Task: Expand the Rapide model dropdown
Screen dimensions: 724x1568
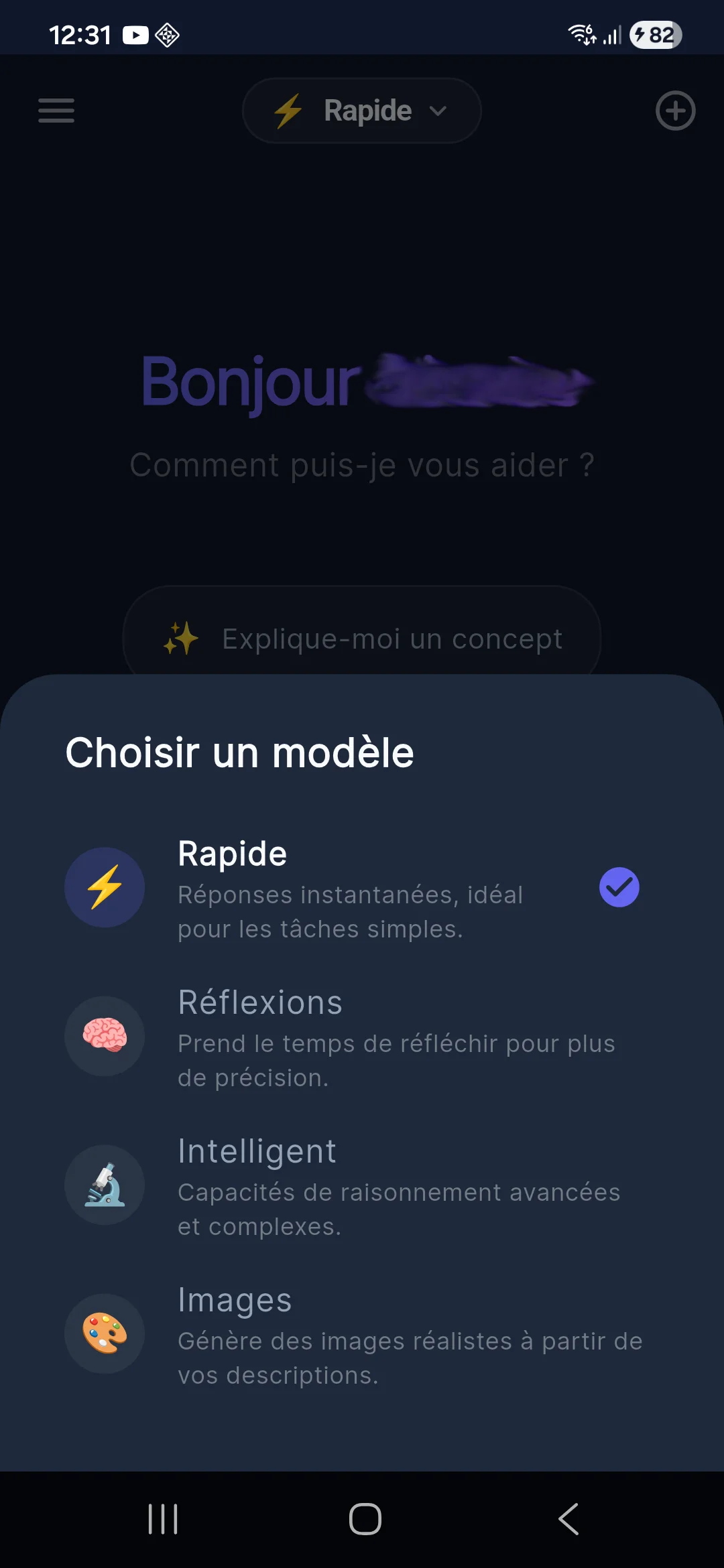Action: pos(361,111)
